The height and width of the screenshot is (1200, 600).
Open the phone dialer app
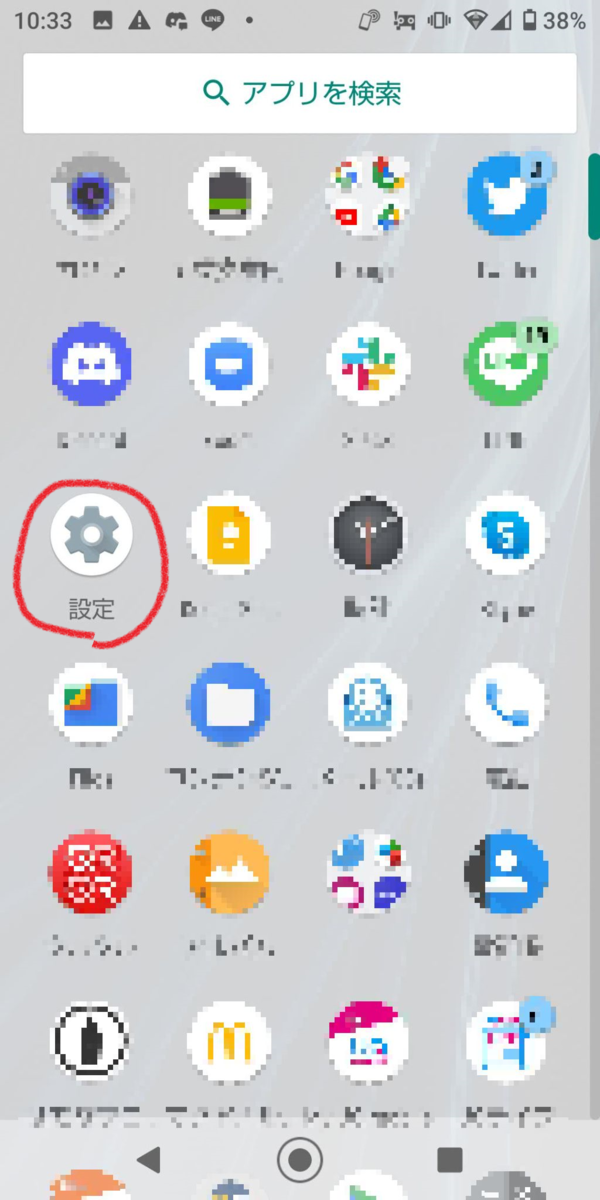[507, 705]
